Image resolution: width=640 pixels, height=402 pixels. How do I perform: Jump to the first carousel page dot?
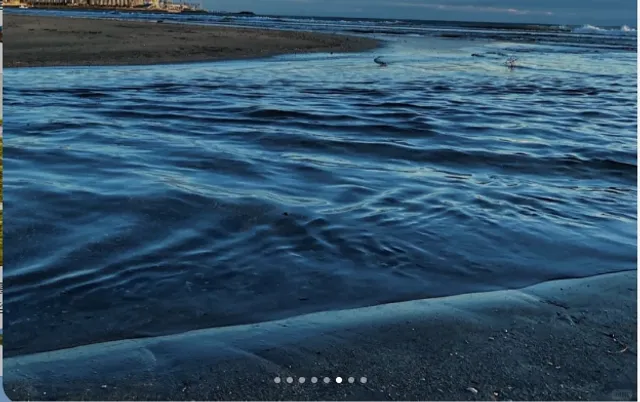pyautogui.click(x=277, y=380)
